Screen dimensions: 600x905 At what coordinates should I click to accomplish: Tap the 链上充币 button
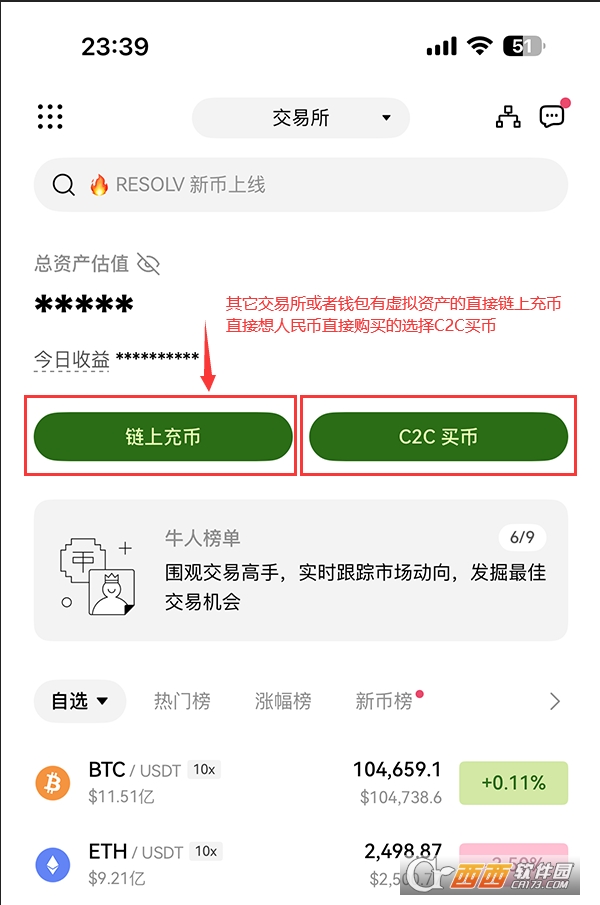163,438
